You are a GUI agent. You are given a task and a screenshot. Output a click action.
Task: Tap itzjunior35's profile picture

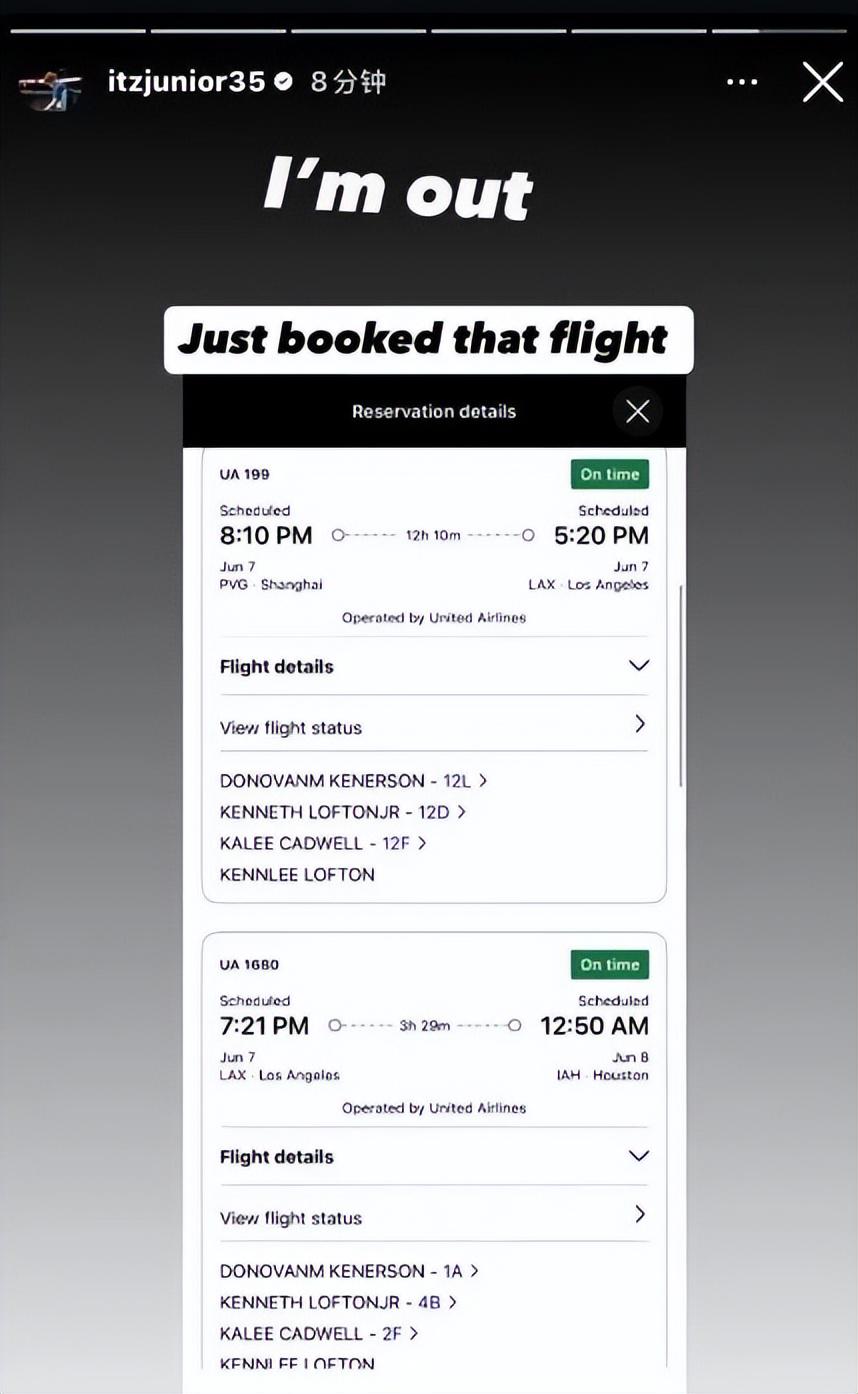point(50,88)
